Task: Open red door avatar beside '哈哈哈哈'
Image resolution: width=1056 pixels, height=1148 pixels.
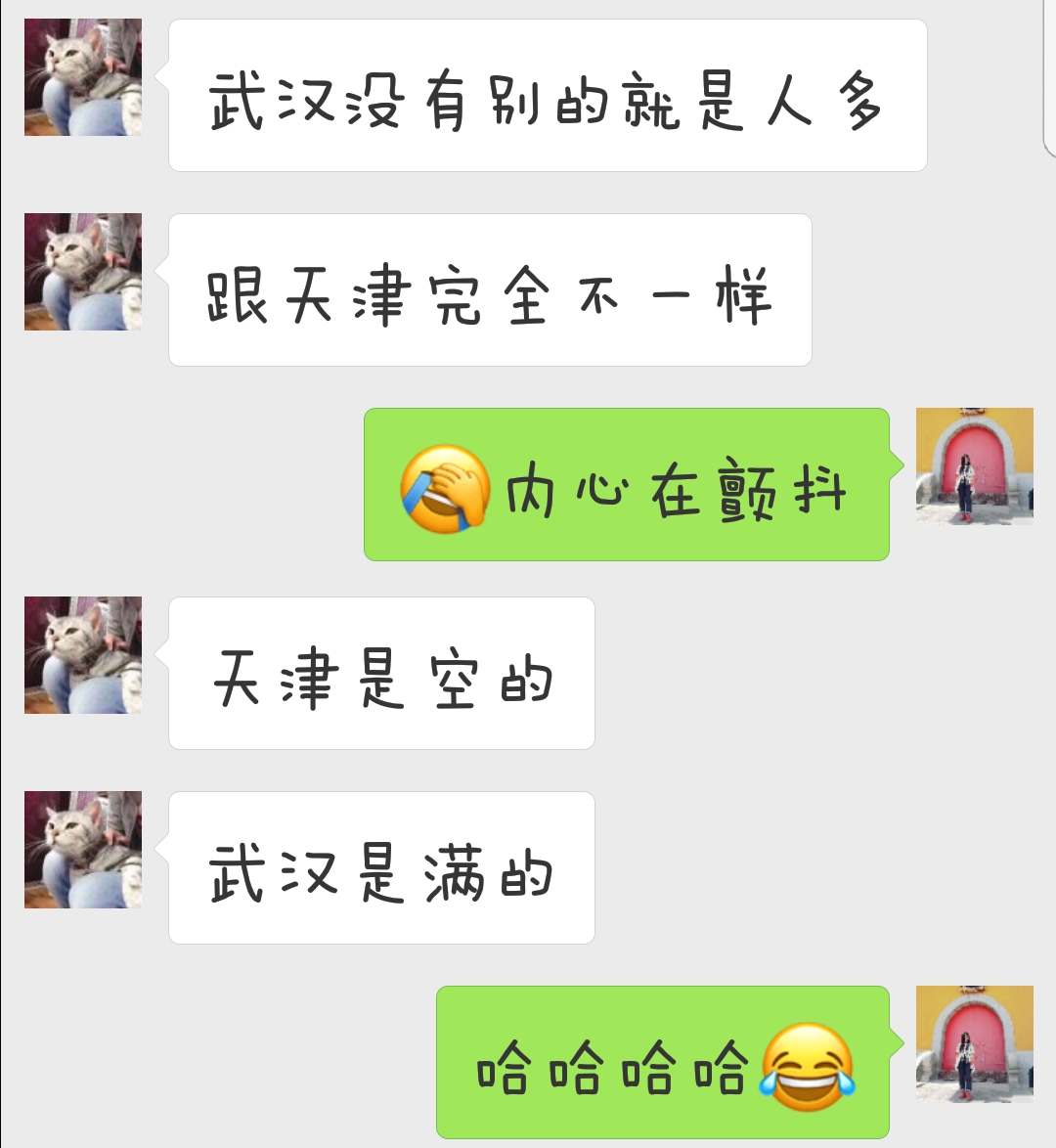Action: (x=974, y=1044)
